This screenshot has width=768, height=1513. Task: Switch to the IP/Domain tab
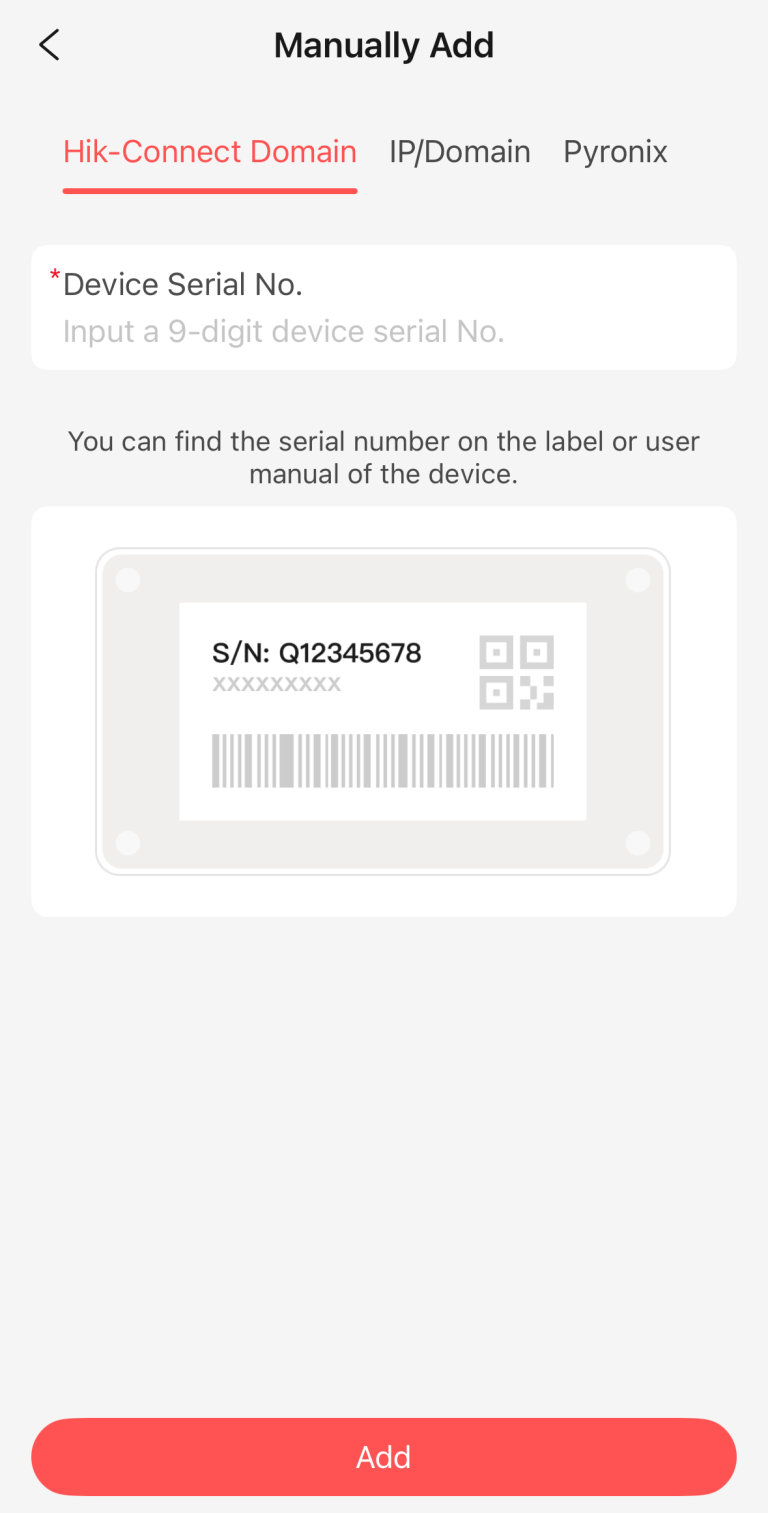[x=459, y=151]
